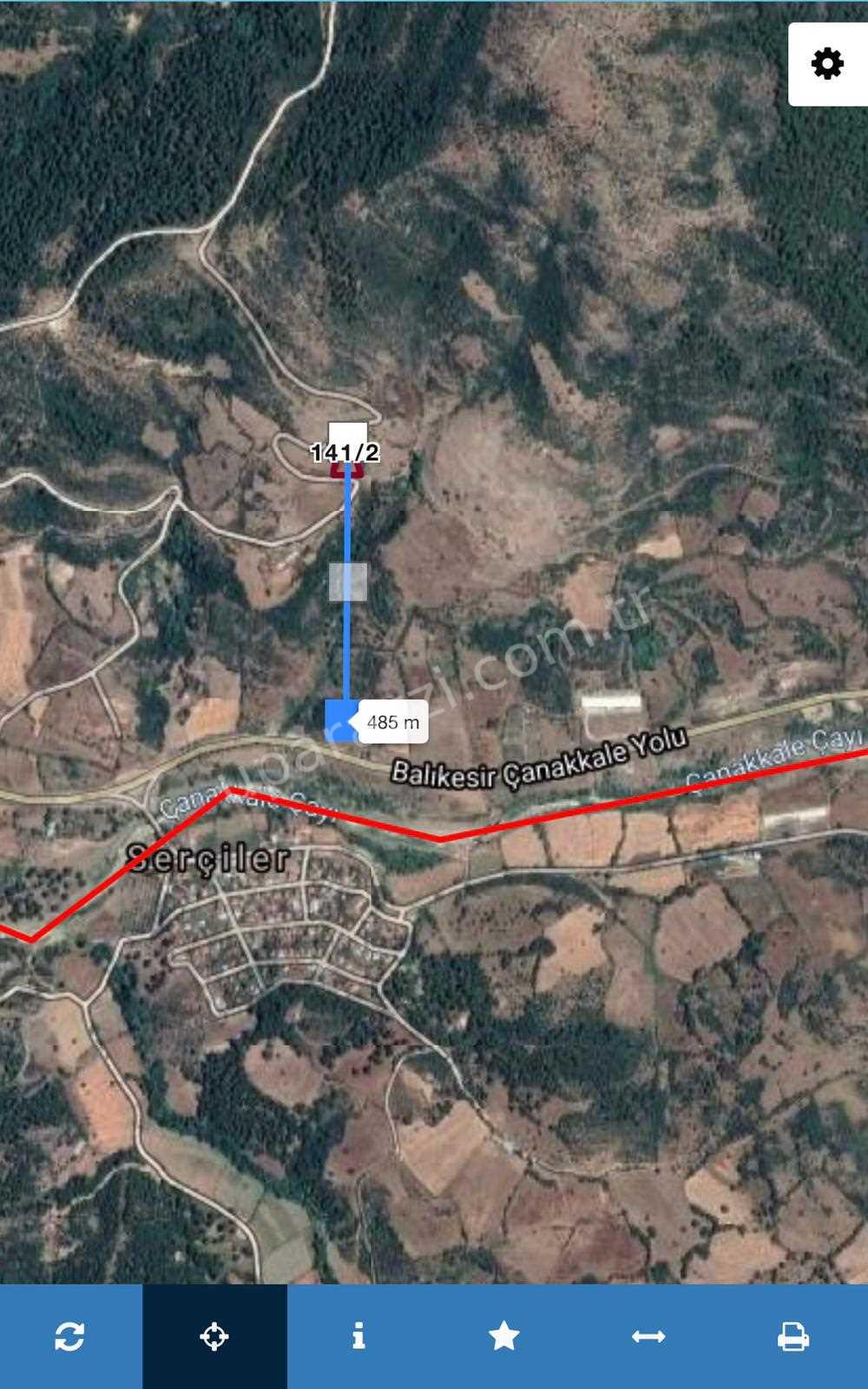Screen dimensions: 868x1389
Task: Print the current map
Action: [792, 1336]
